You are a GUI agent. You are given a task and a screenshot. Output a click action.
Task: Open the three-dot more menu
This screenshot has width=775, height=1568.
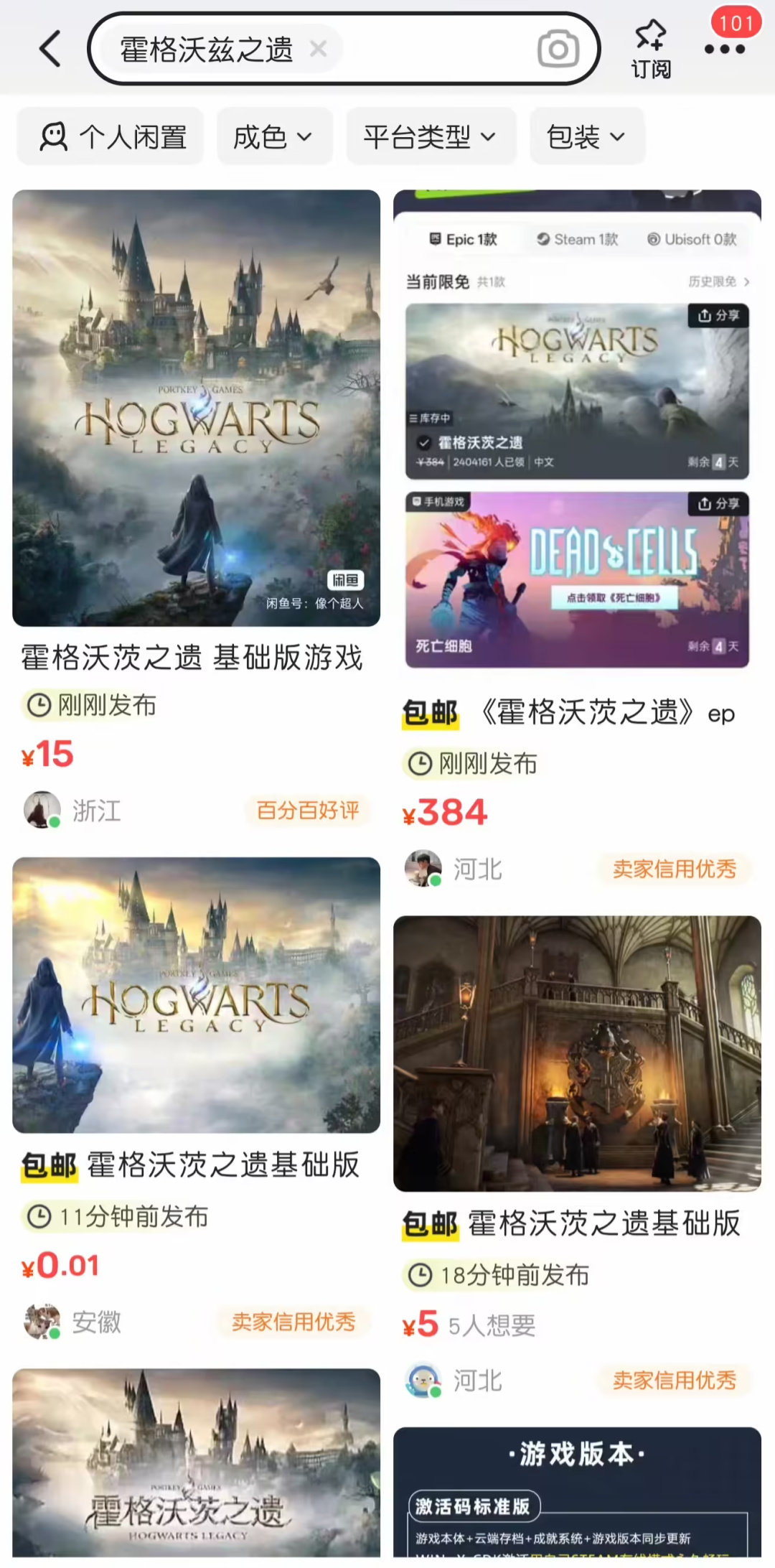pyautogui.click(x=725, y=49)
